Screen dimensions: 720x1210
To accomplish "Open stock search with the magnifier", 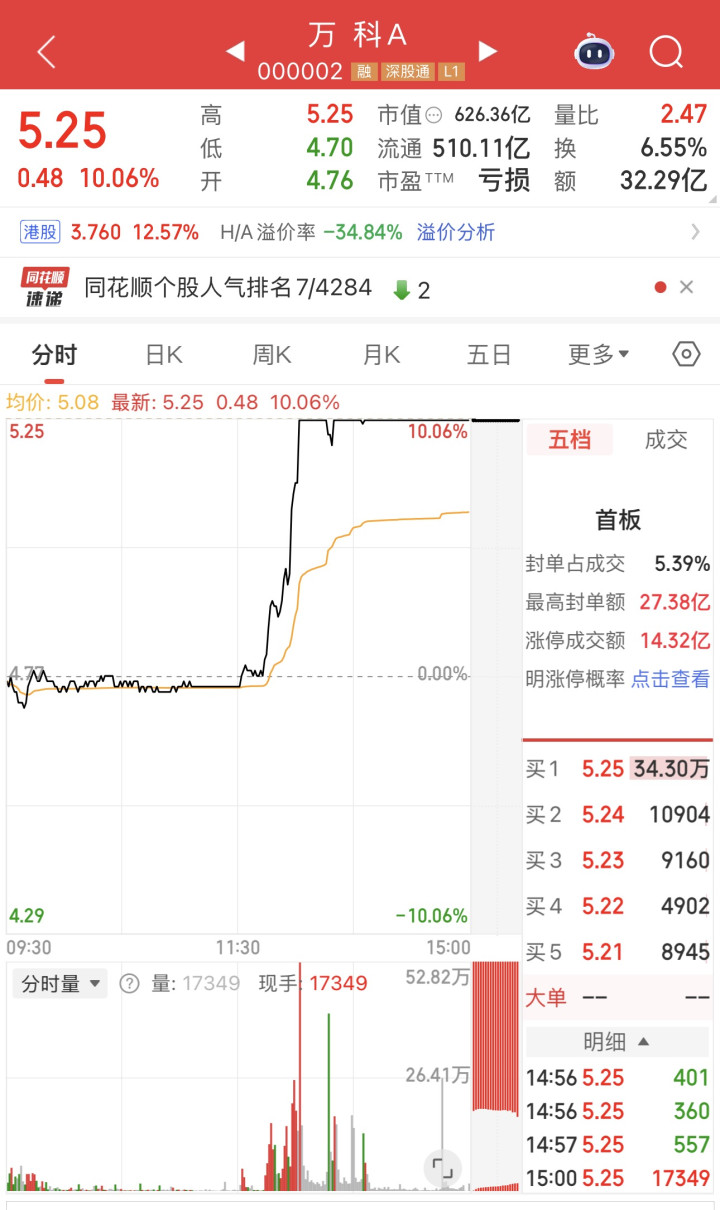I will coord(666,51).
